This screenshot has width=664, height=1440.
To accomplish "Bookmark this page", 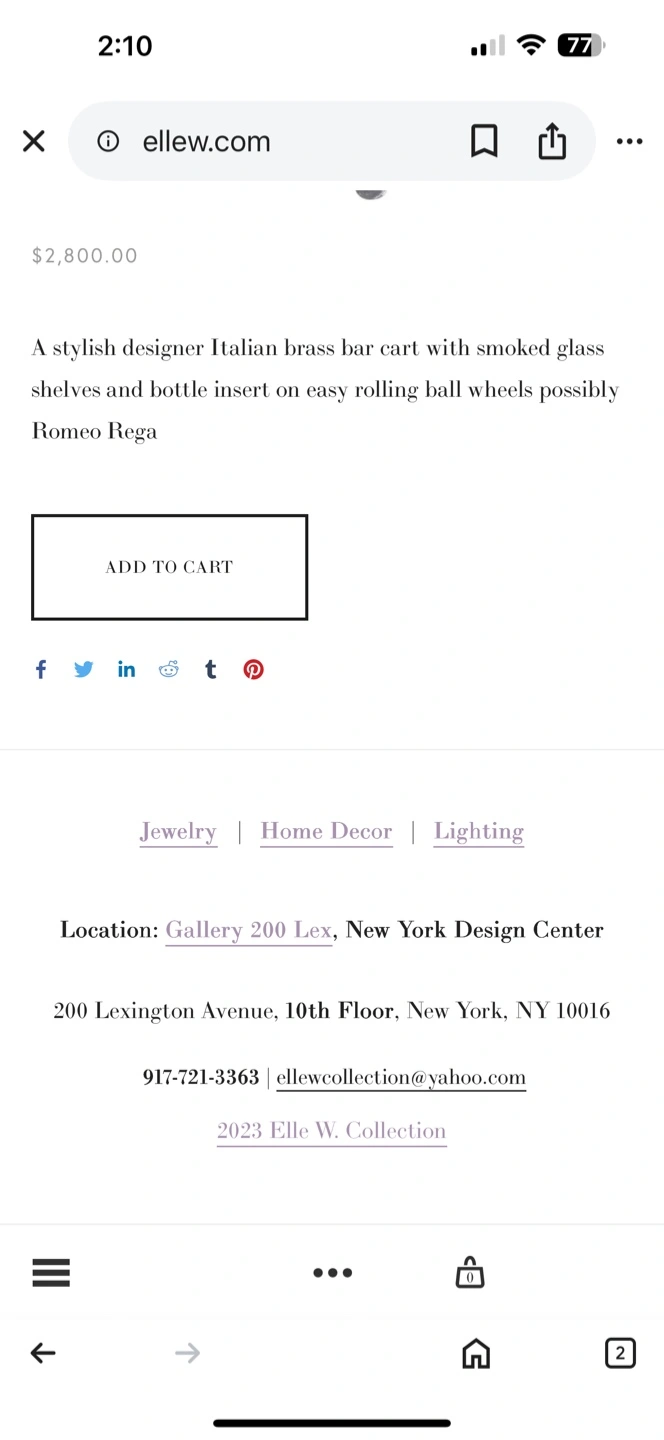I will 484,141.
